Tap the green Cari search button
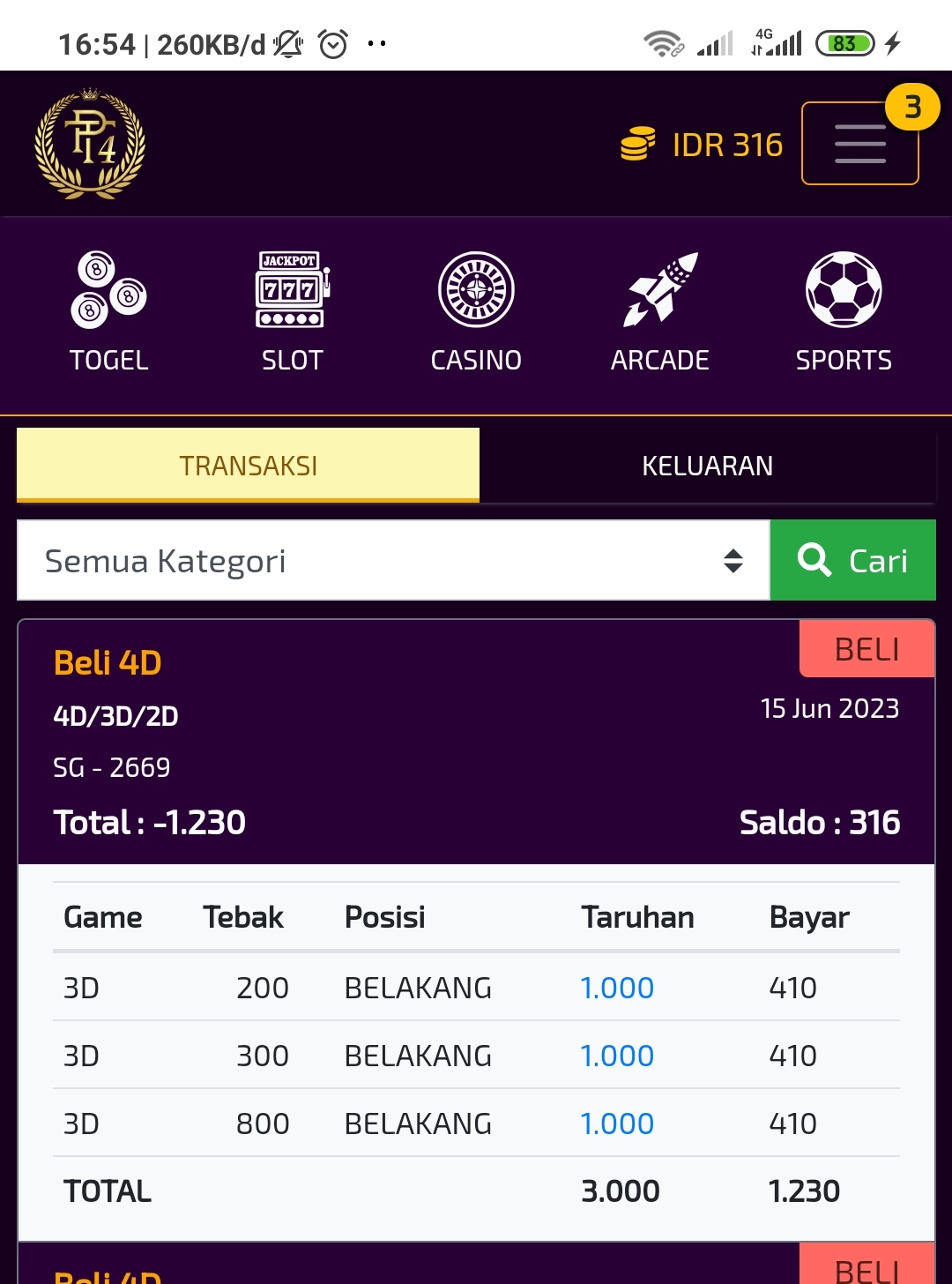The width and height of the screenshot is (952, 1284). pyautogui.click(x=852, y=561)
